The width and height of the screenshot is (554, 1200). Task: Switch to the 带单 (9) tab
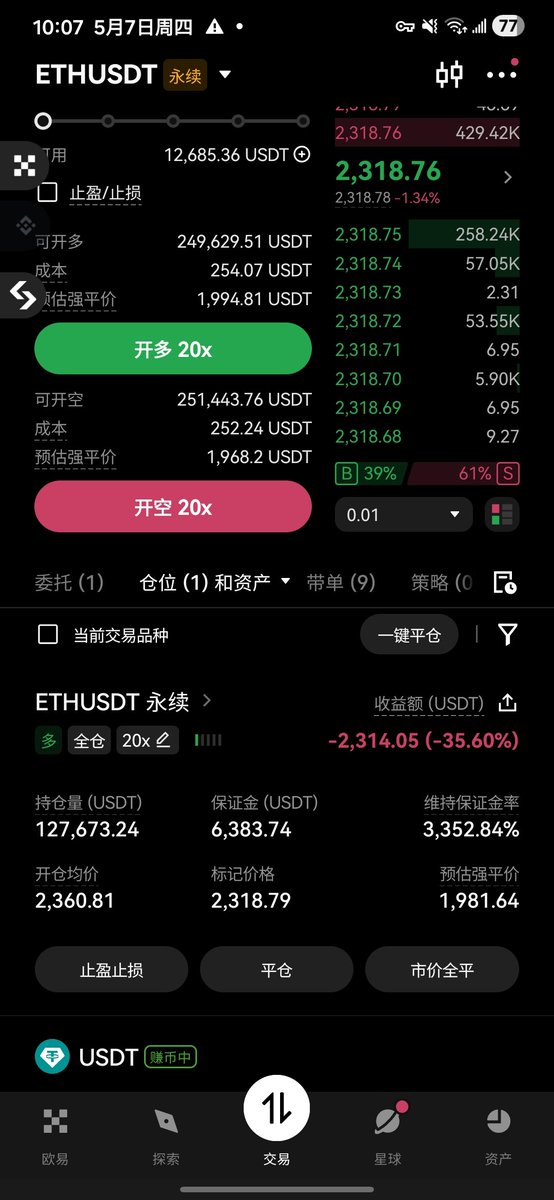(341, 582)
